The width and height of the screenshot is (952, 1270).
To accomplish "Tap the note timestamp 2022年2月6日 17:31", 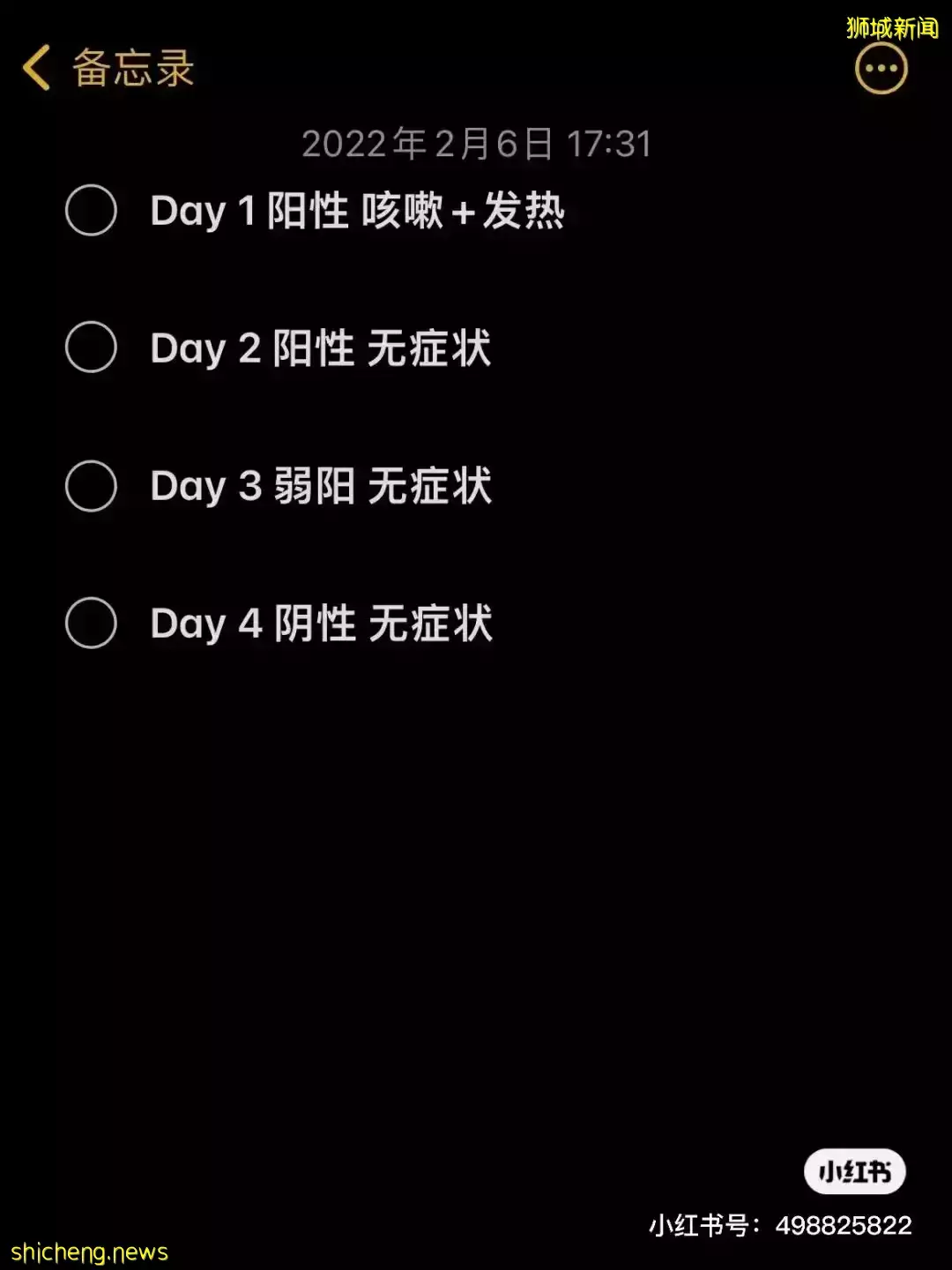I will click(476, 144).
